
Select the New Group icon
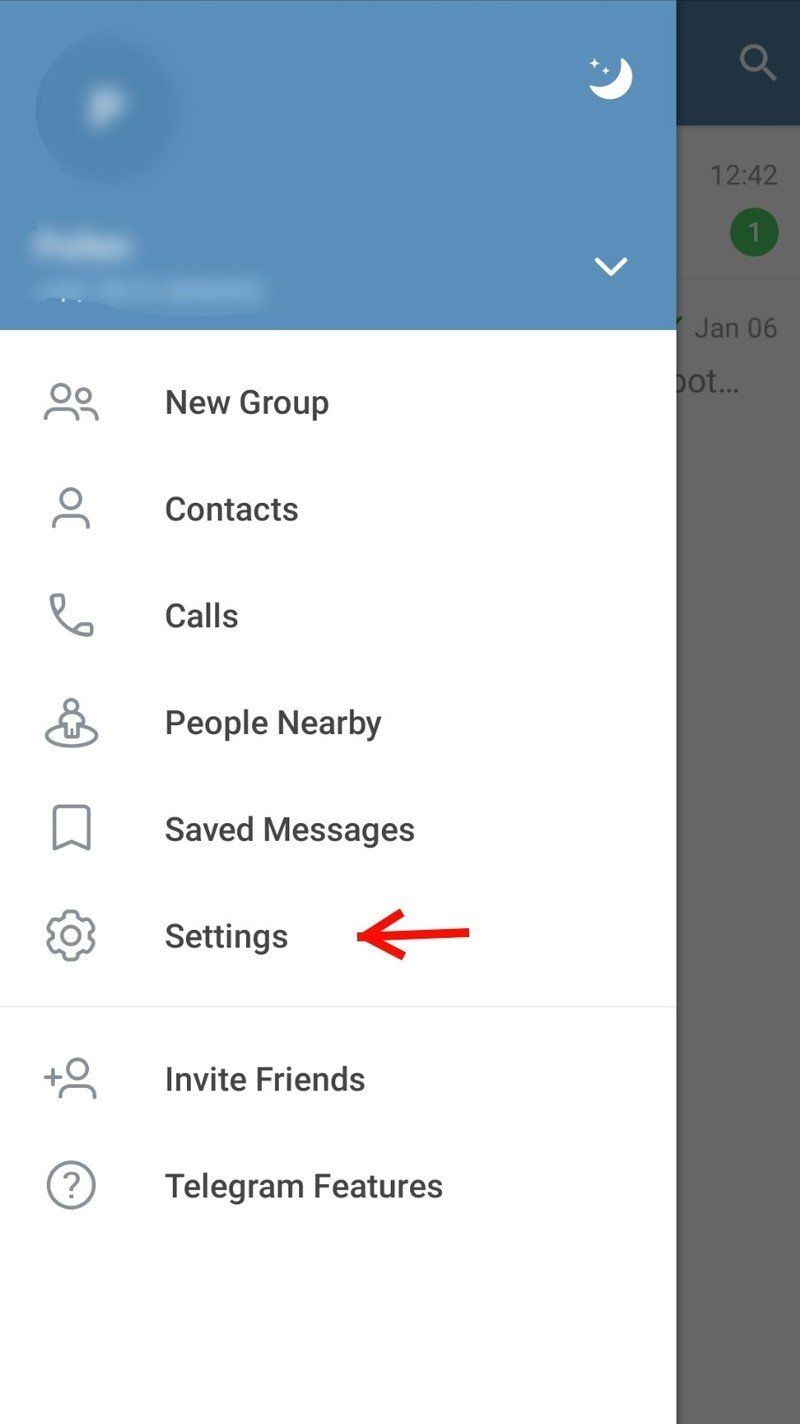pos(70,402)
